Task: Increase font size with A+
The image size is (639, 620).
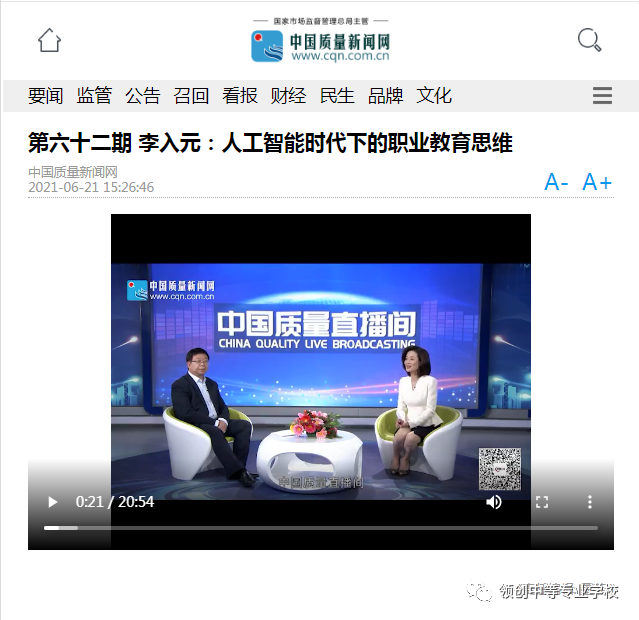Action: pyautogui.click(x=597, y=182)
